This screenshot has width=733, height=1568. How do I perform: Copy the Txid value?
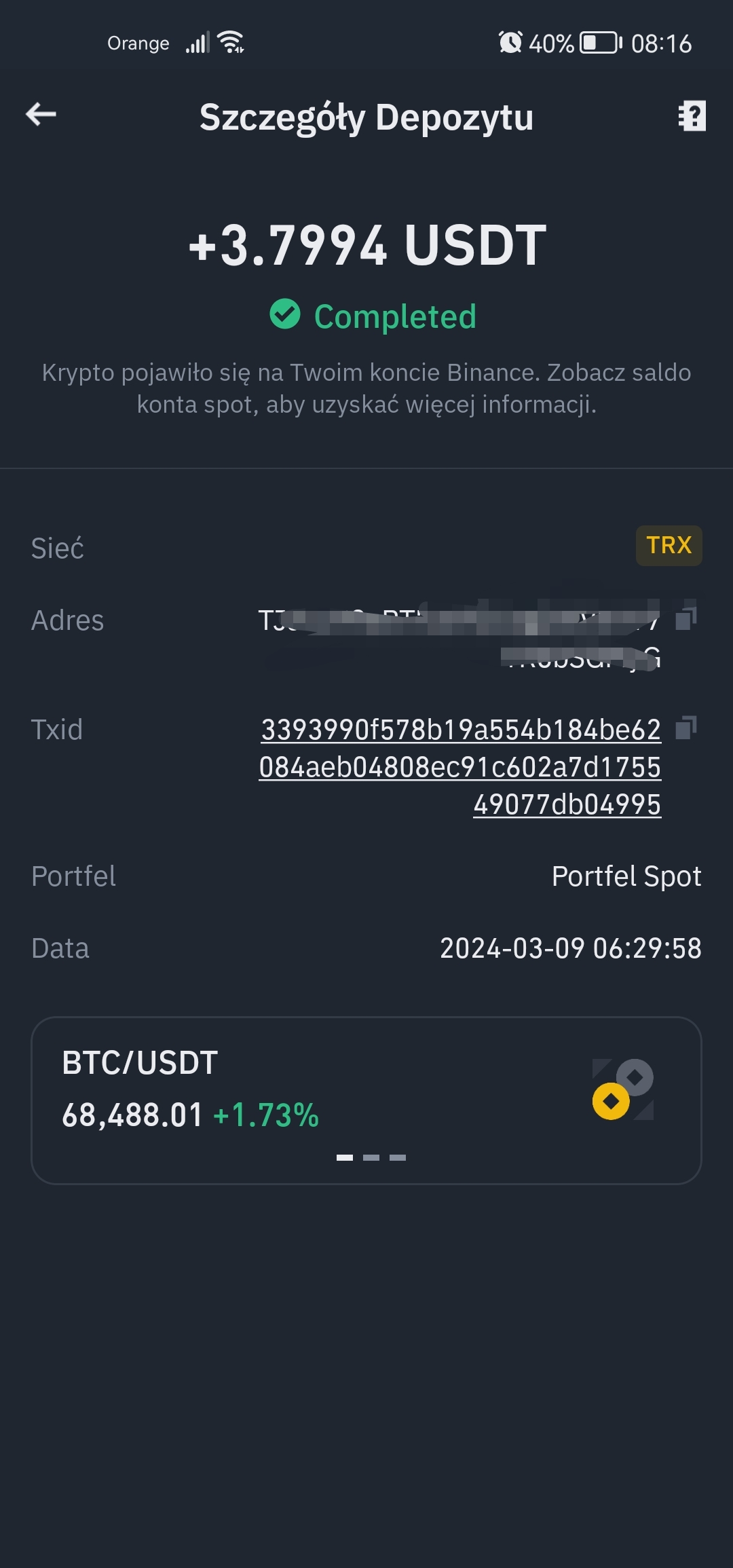pos(686,728)
